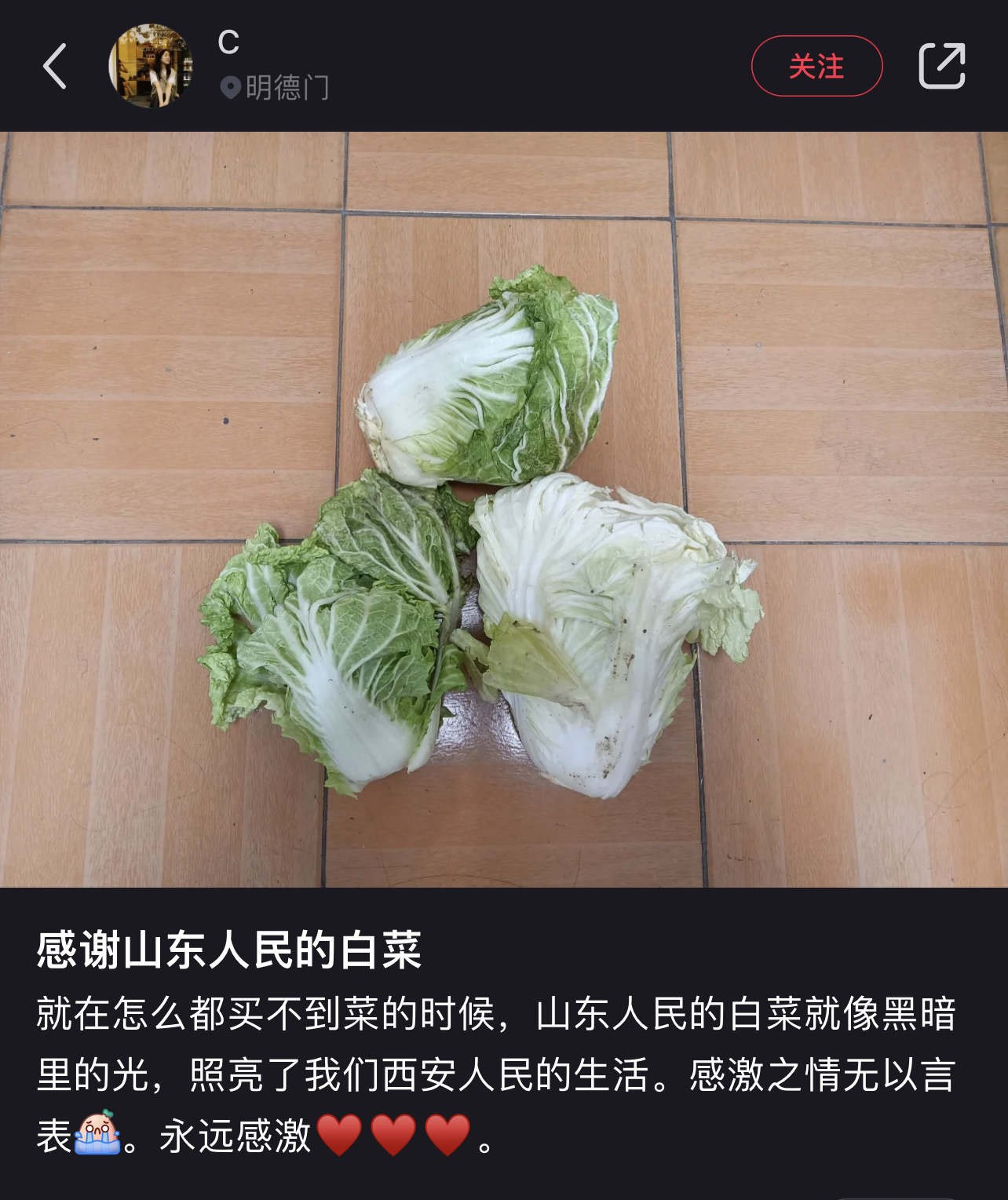The image size is (1008, 1200).
Task: Share this post via the share icon
Action: coord(941,66)
